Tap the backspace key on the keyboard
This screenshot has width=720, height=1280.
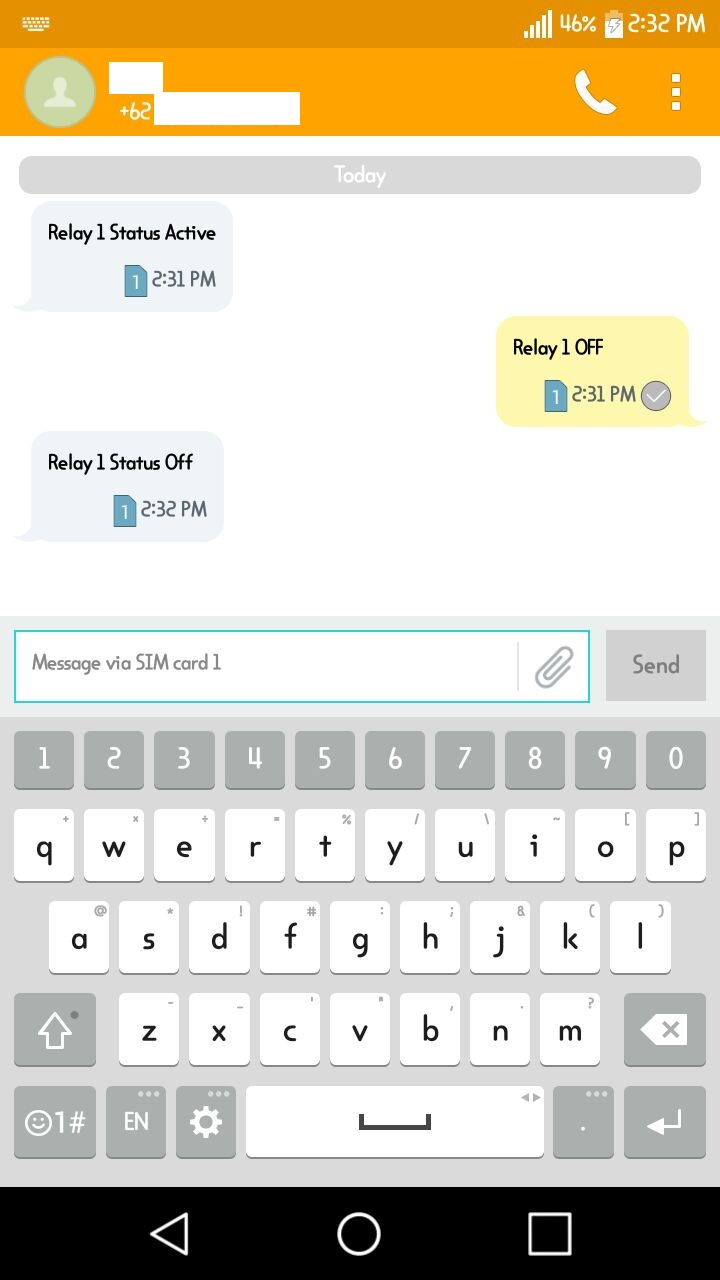click(x=664, y=1029)
